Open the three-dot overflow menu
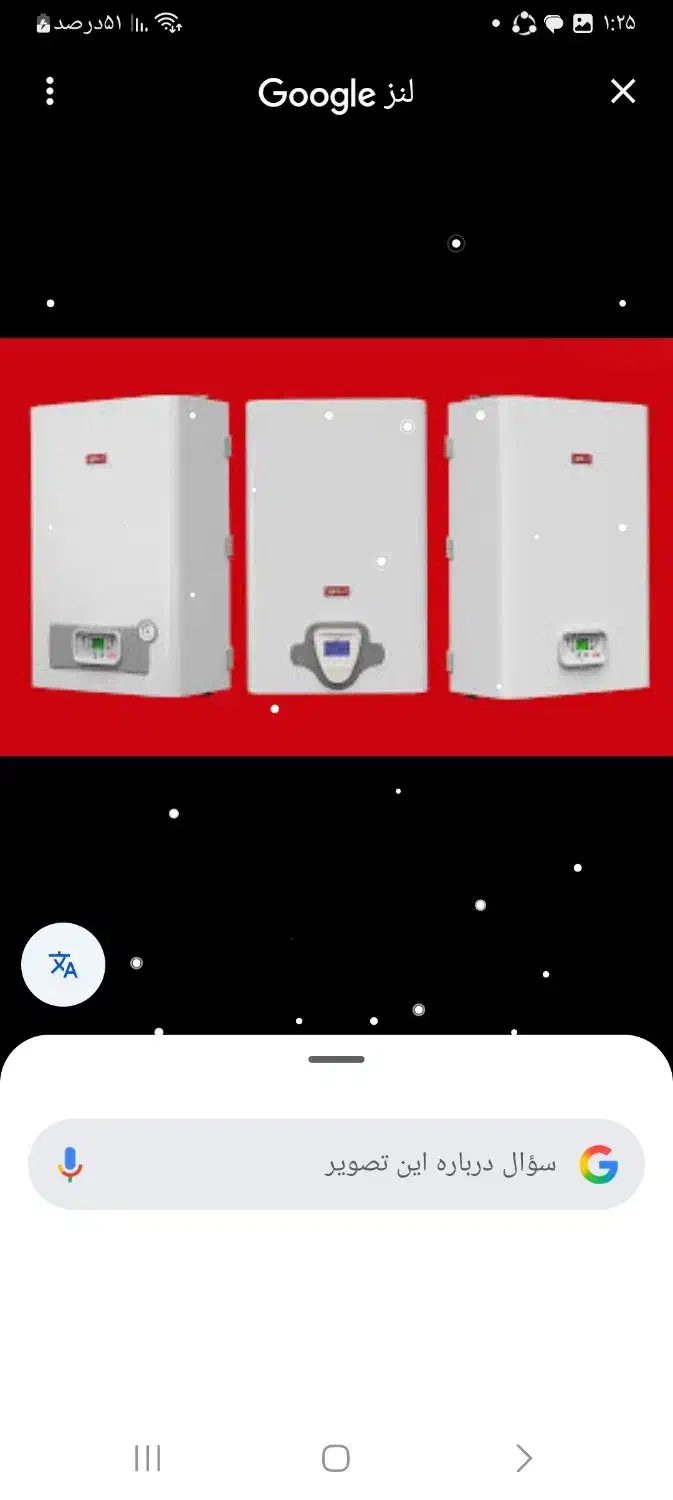Viewport: 673px width, 1500px height. (50, 92)
